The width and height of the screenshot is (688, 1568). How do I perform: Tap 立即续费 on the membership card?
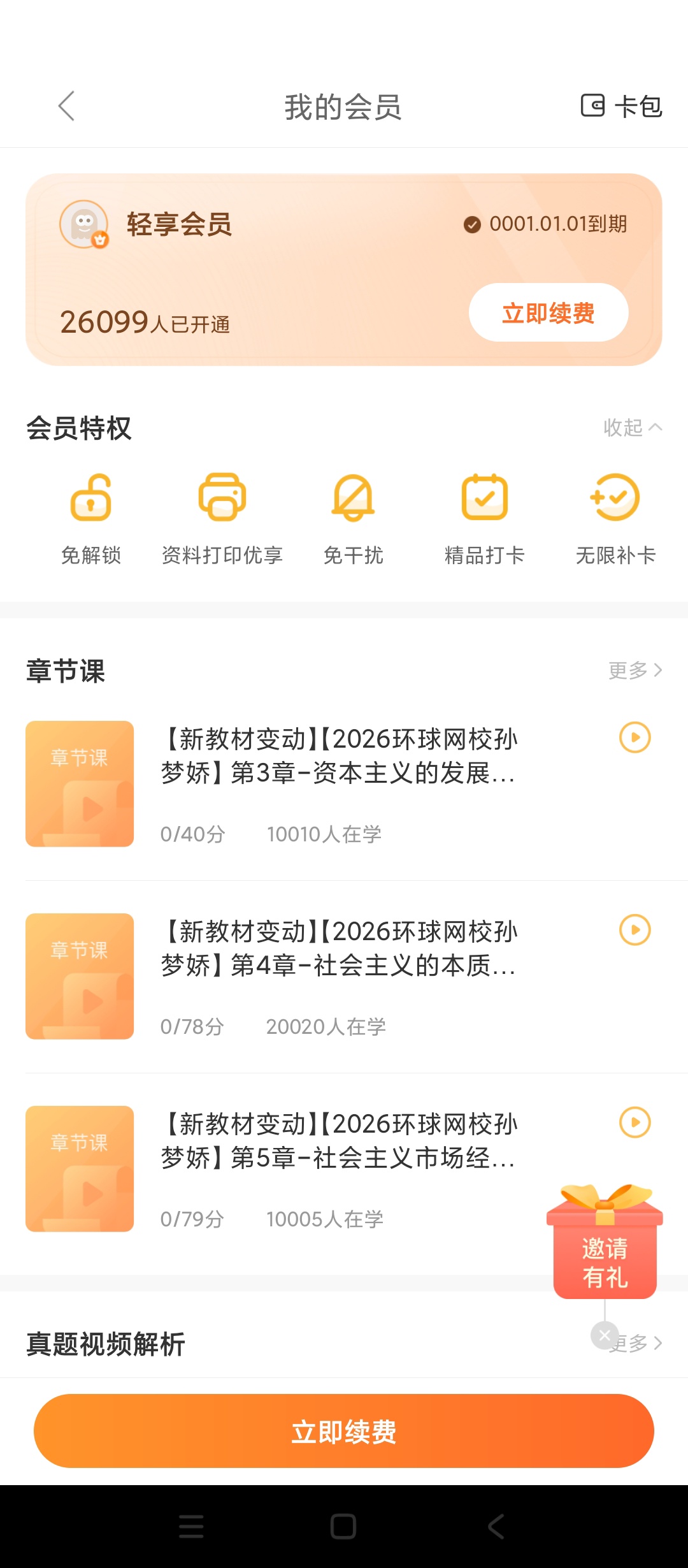(x=548, y=313)
